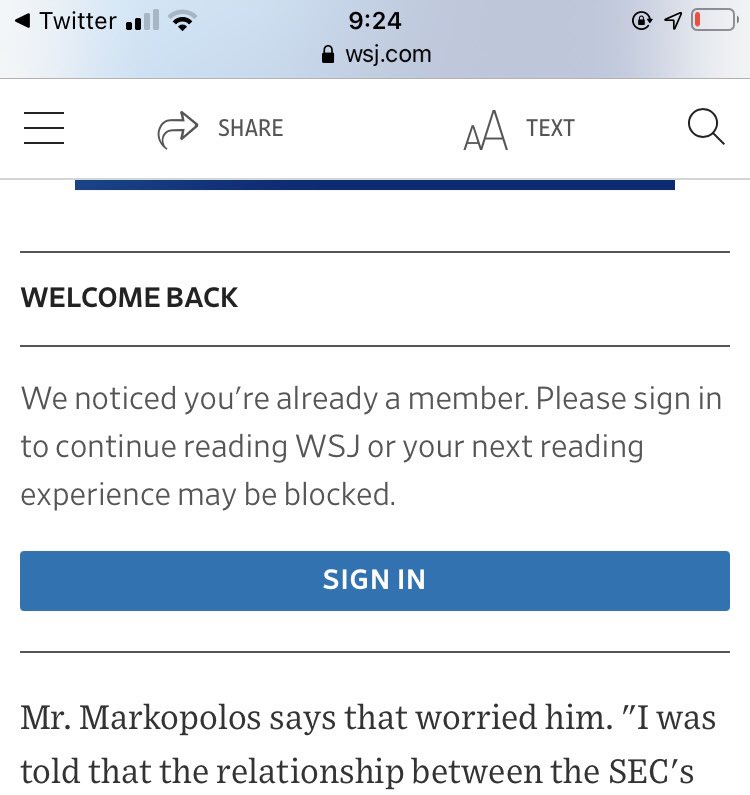Share this WSJ article
Screen dimensions: 750x795
pyautogui.click(x=220, y=129)
